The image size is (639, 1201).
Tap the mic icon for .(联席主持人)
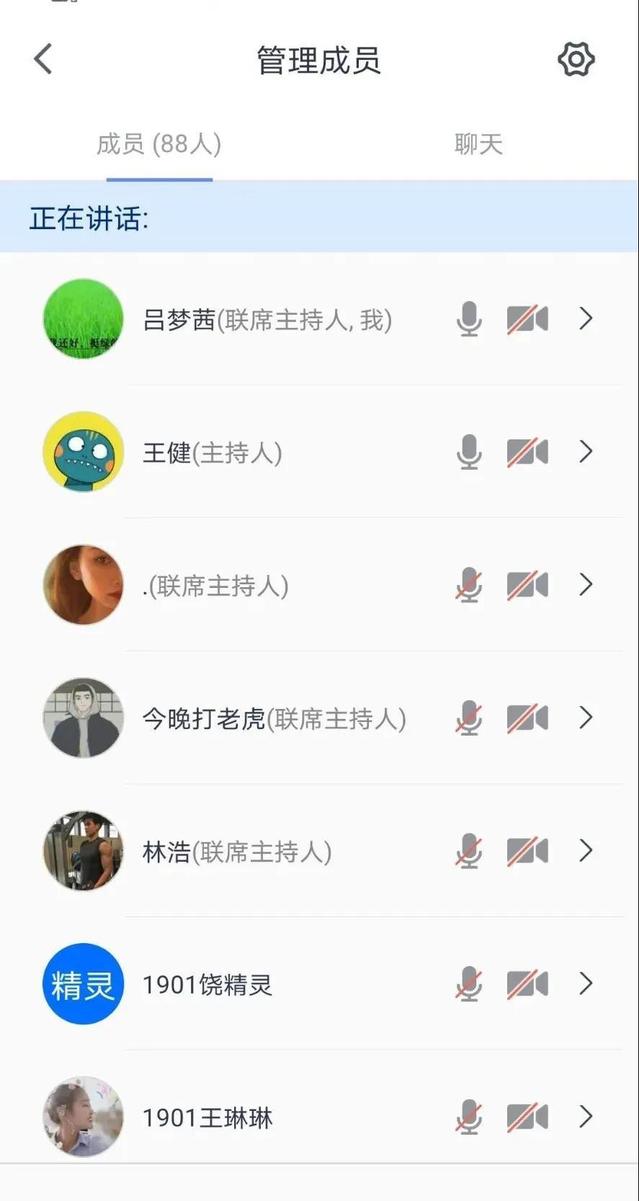(469, 585)
